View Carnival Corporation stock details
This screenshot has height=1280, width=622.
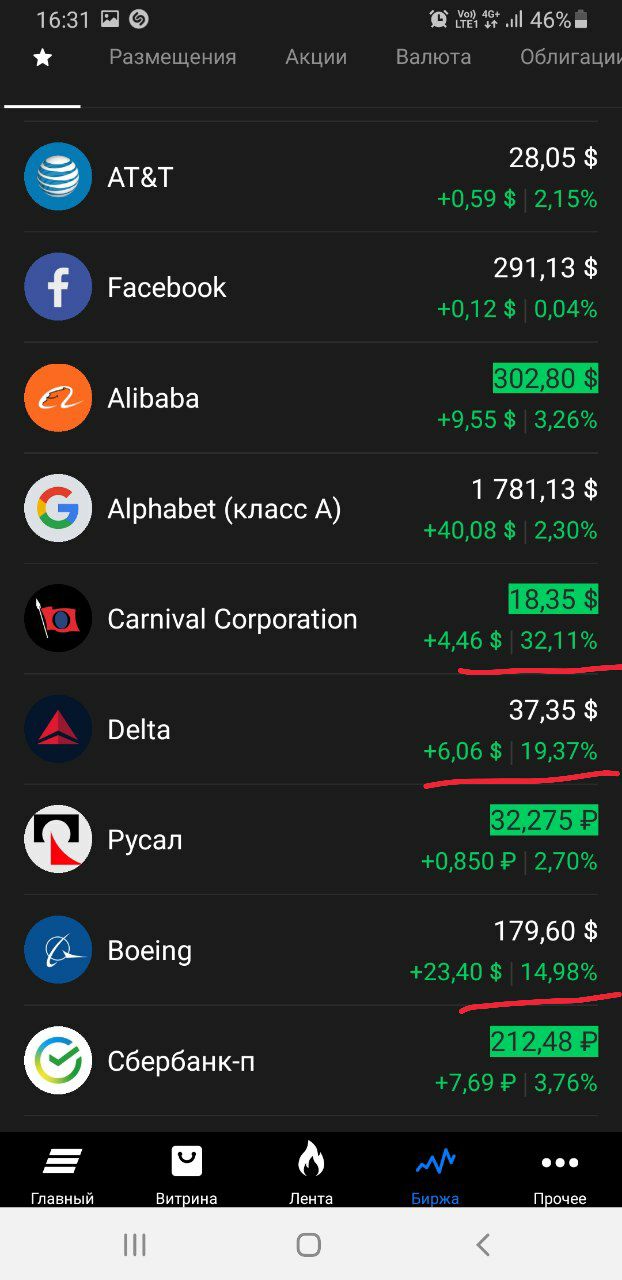click(x=311, y=619)
